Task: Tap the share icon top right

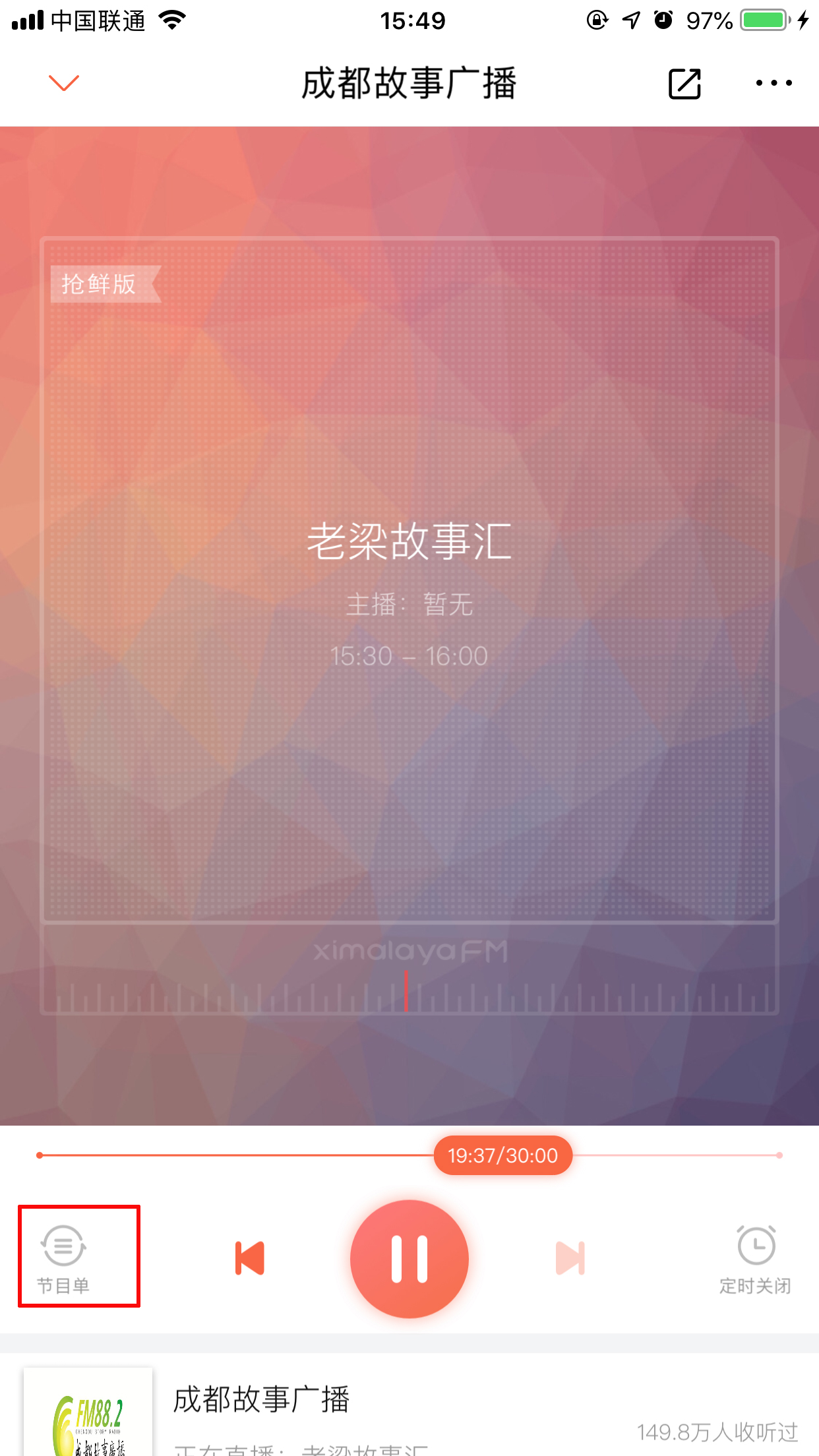Action: pyautogui.click(x=682, y=82)
